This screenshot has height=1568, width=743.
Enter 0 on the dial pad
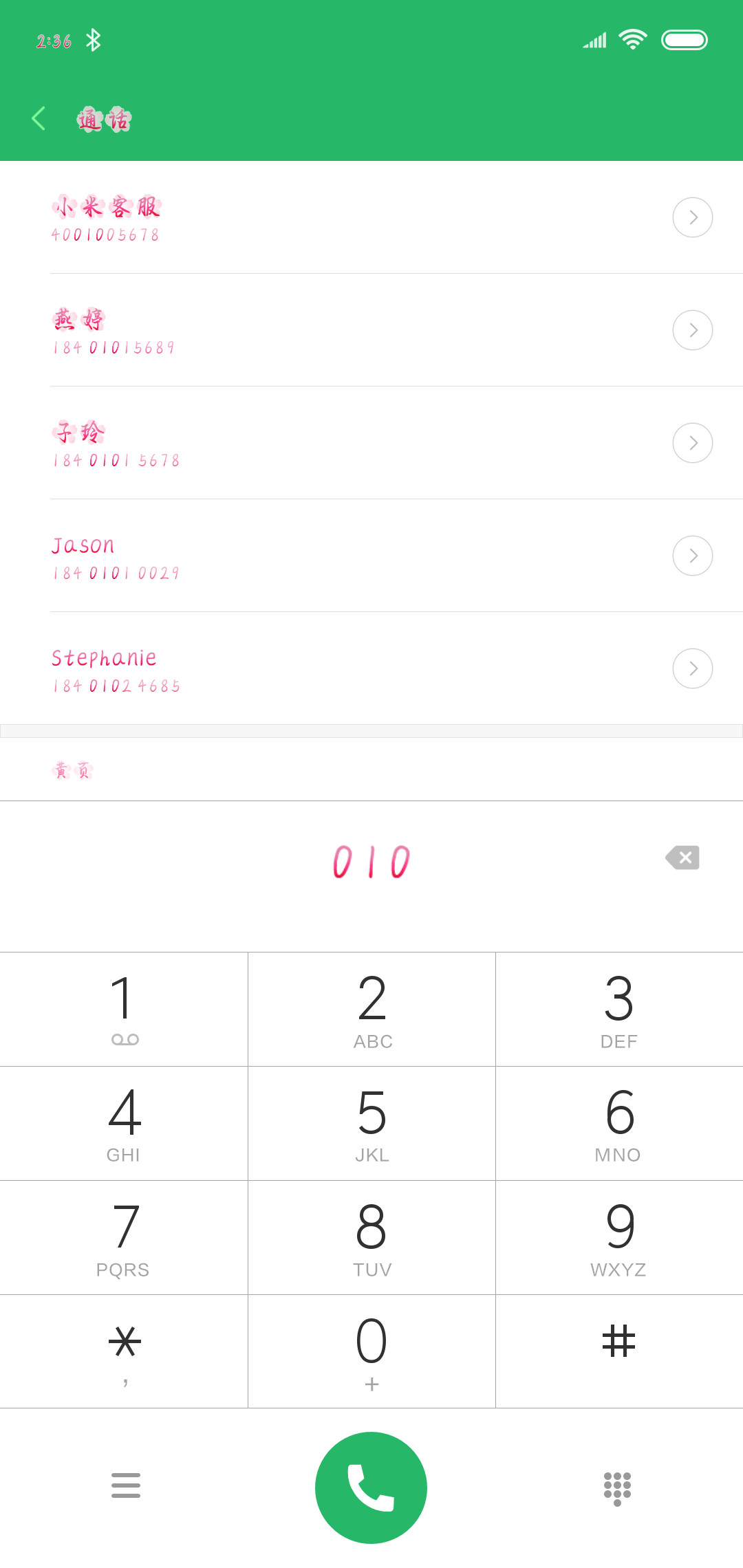[x=371, y=1351]
